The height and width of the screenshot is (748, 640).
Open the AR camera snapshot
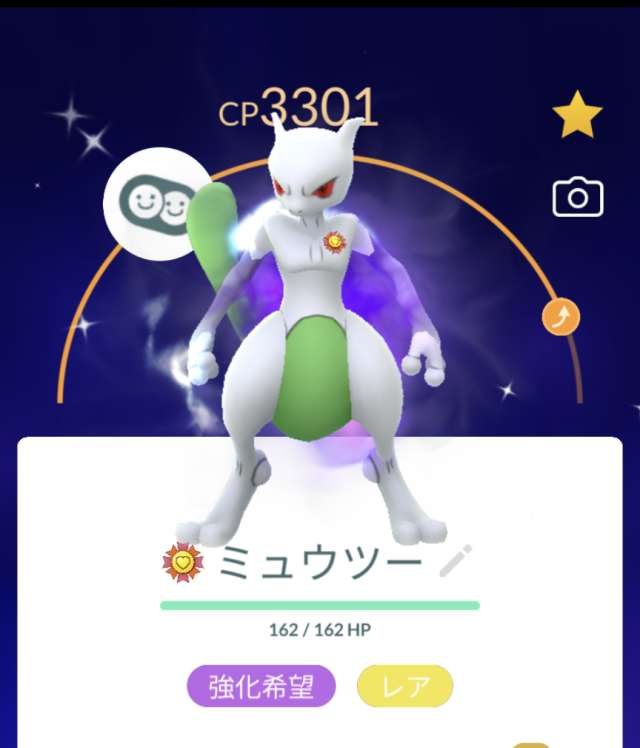578,197
